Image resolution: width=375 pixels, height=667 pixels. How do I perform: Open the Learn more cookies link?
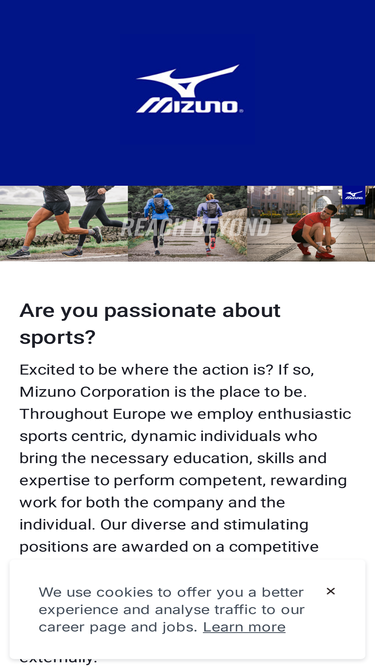tap(244, 627)
